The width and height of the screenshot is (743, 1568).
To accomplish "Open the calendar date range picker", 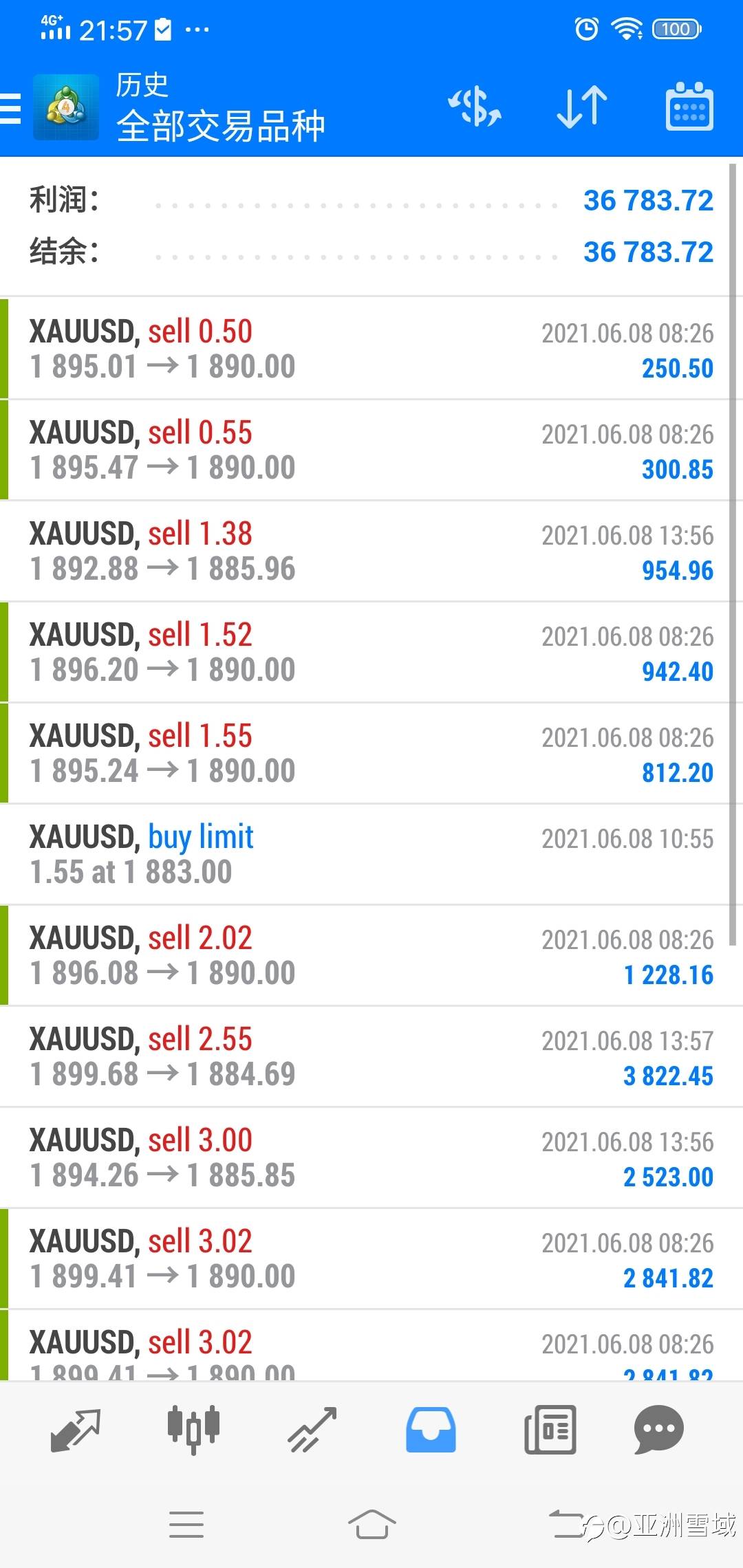I will coord(689,107).
